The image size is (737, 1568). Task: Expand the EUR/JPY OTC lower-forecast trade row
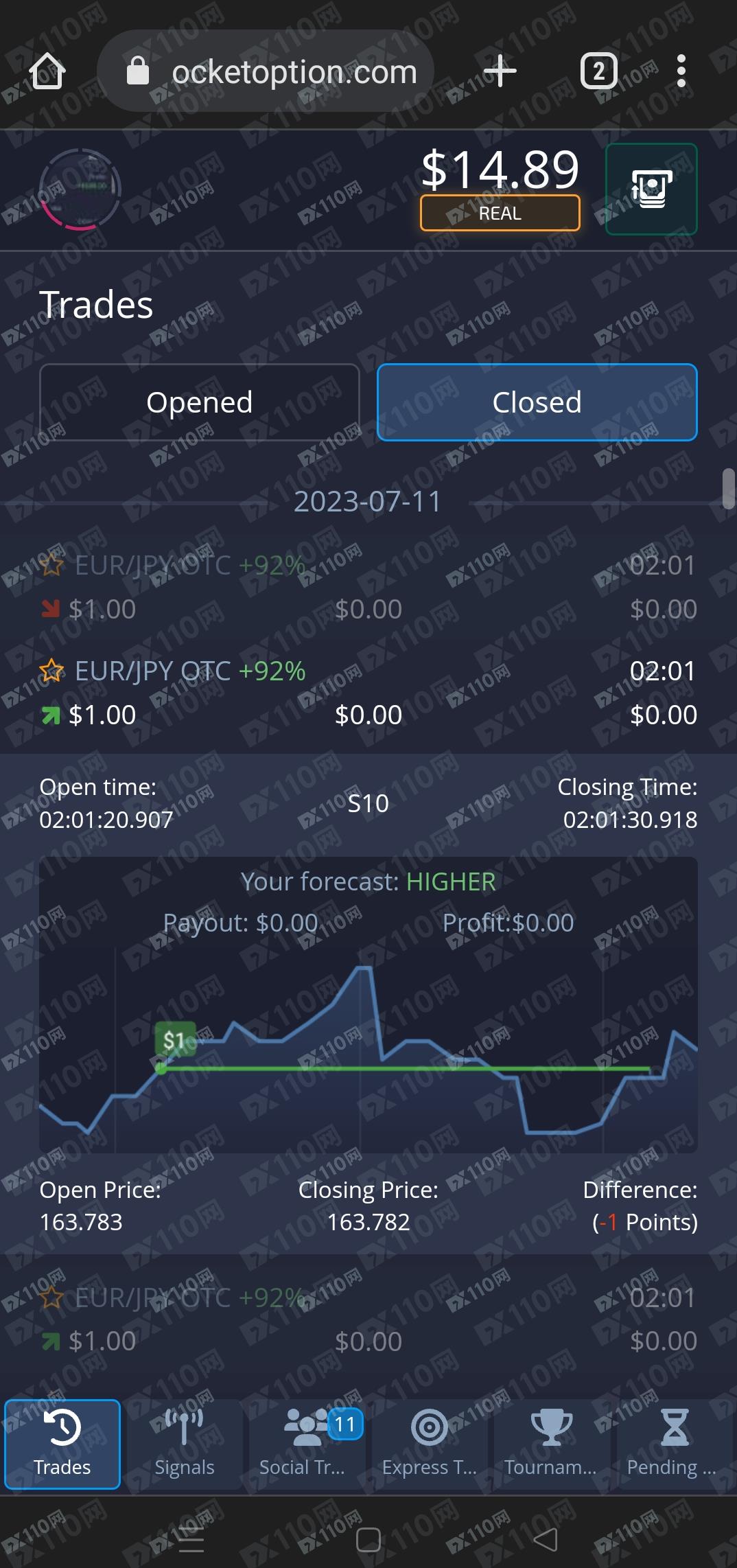click(x=368, y=588)
